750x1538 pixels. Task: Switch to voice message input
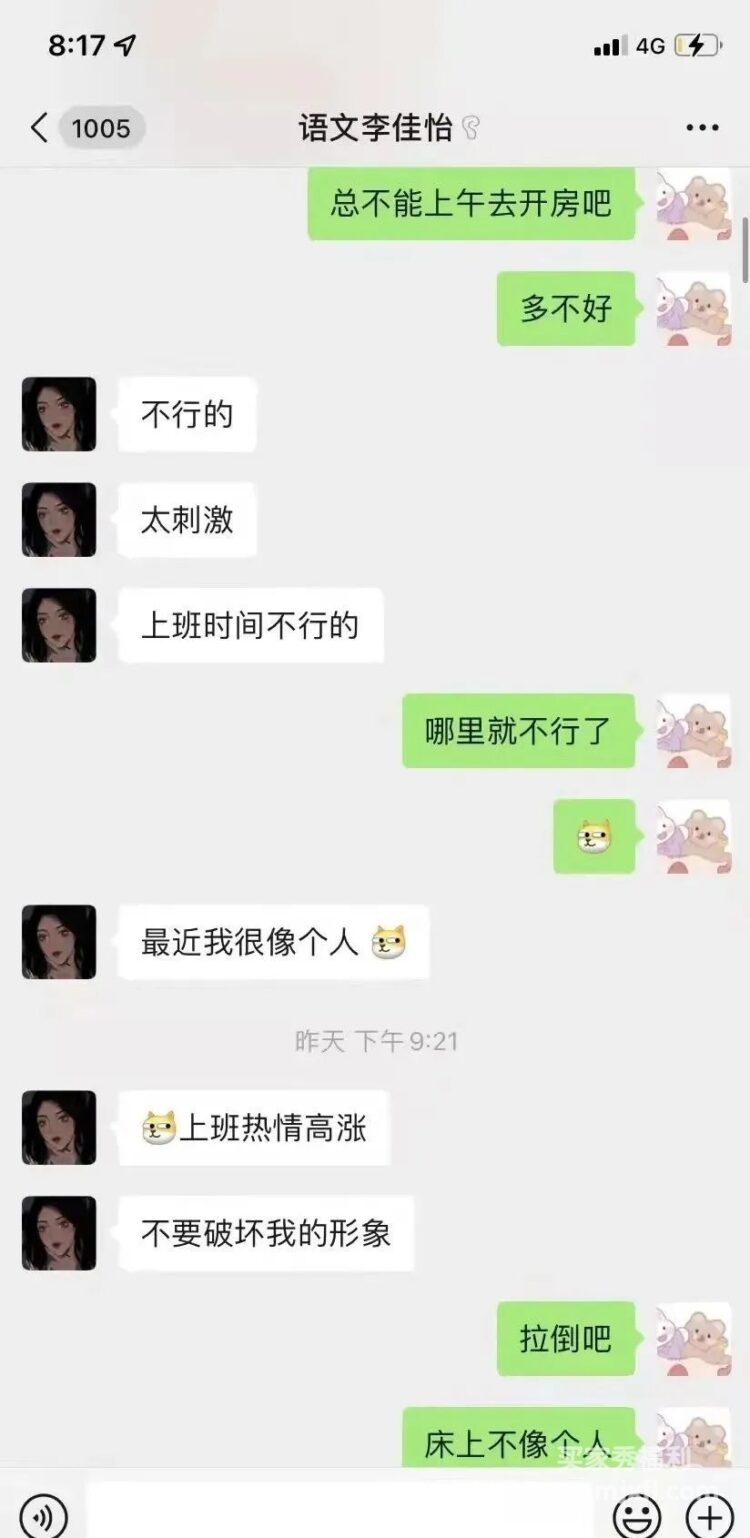pos(43,1513)
